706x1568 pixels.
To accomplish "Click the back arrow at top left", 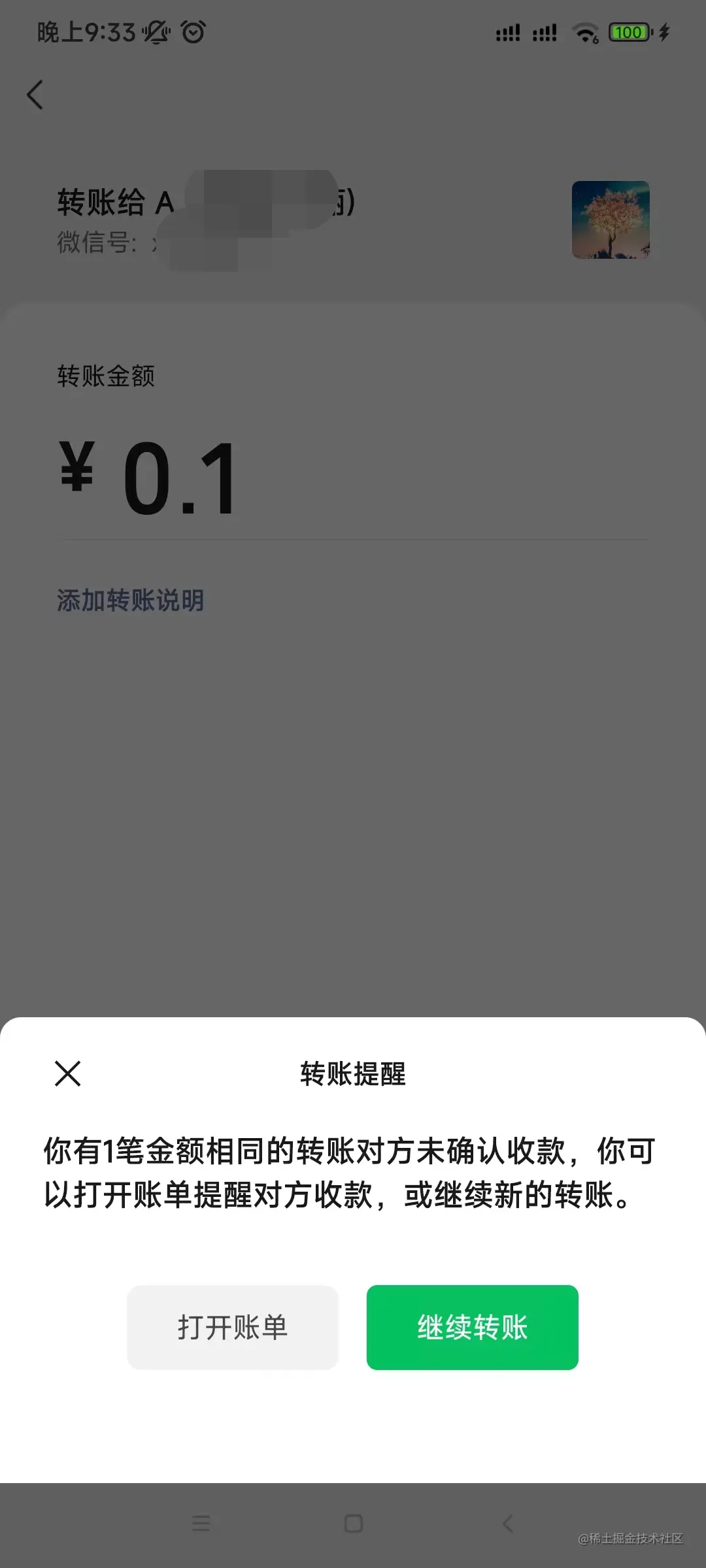I will pos(35,95).
